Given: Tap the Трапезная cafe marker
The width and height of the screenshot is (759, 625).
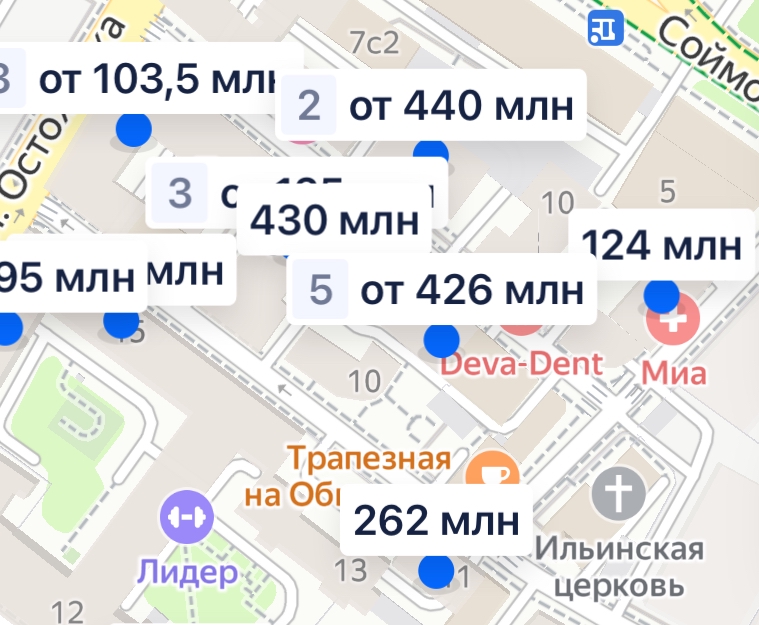Looking at the screenshot, I should pos(489,469).
